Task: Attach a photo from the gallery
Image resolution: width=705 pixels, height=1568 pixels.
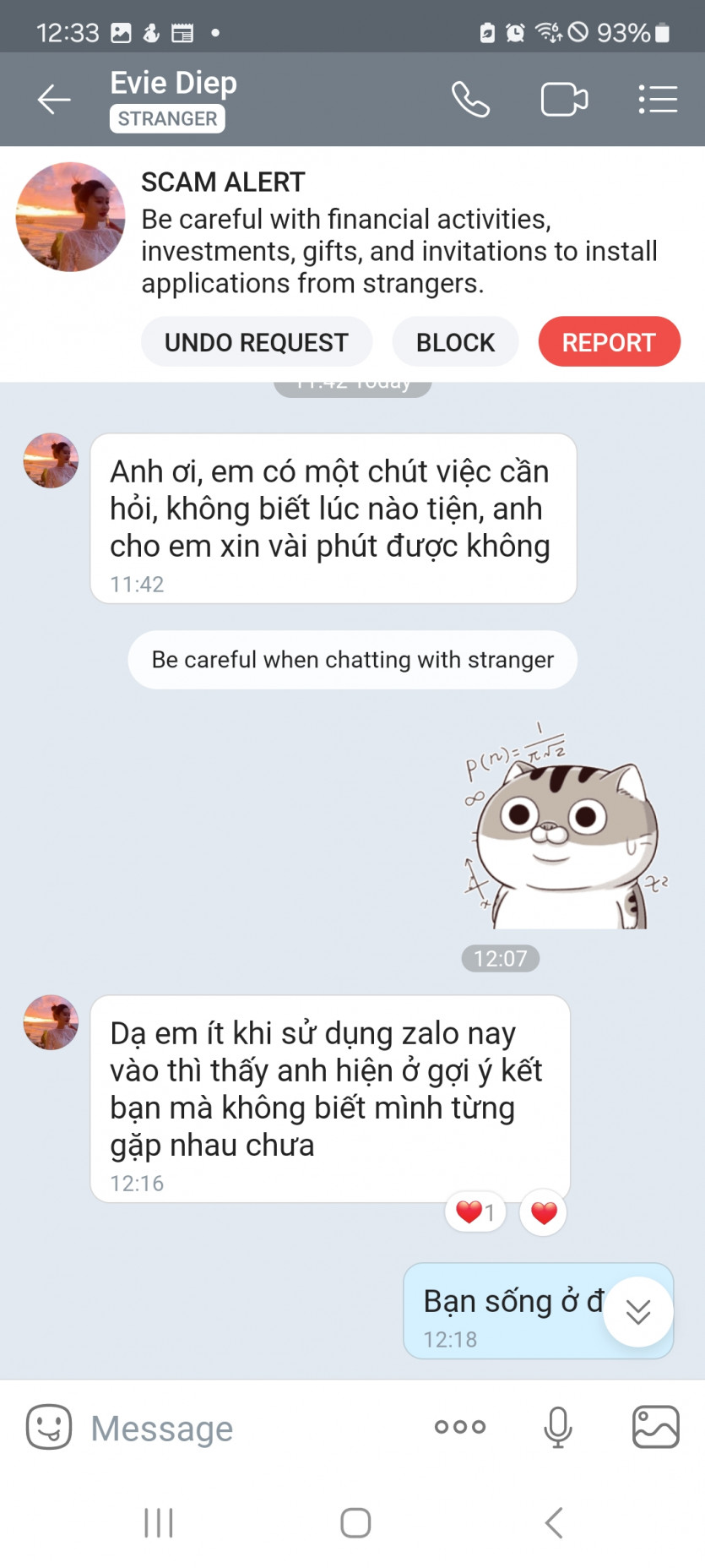Action: coord(656,1427)
